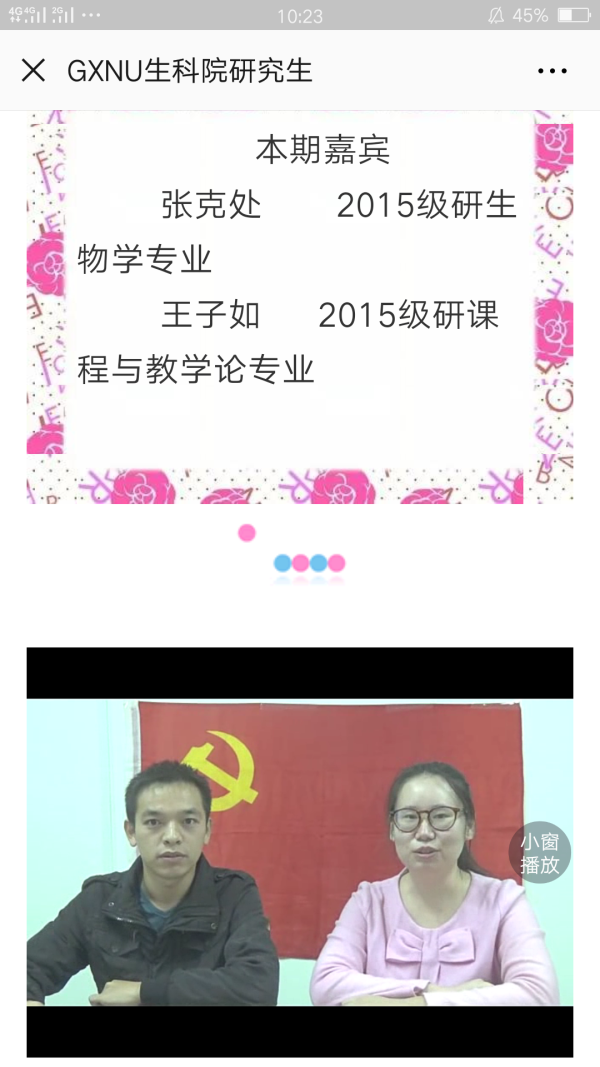The image size is (600, 1067).
Task: Tap 小窗播放 to play in small window
Action: pyautogui.click(x=540, y=853)
